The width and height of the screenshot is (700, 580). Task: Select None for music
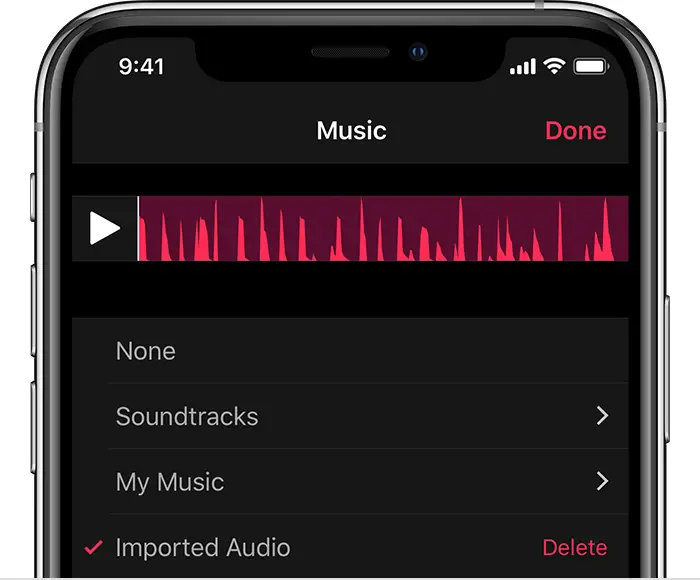click(x=146, y=351)
